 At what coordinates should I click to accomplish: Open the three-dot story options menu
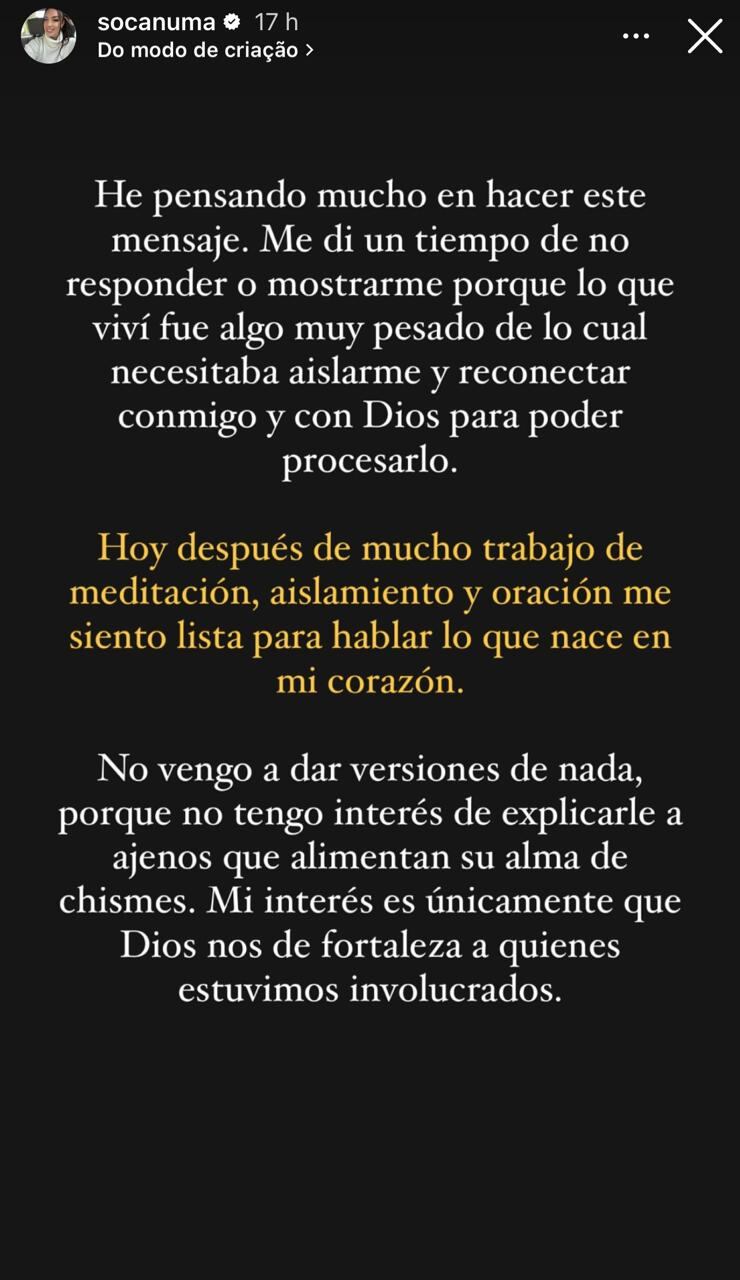[x=636, y=36]
